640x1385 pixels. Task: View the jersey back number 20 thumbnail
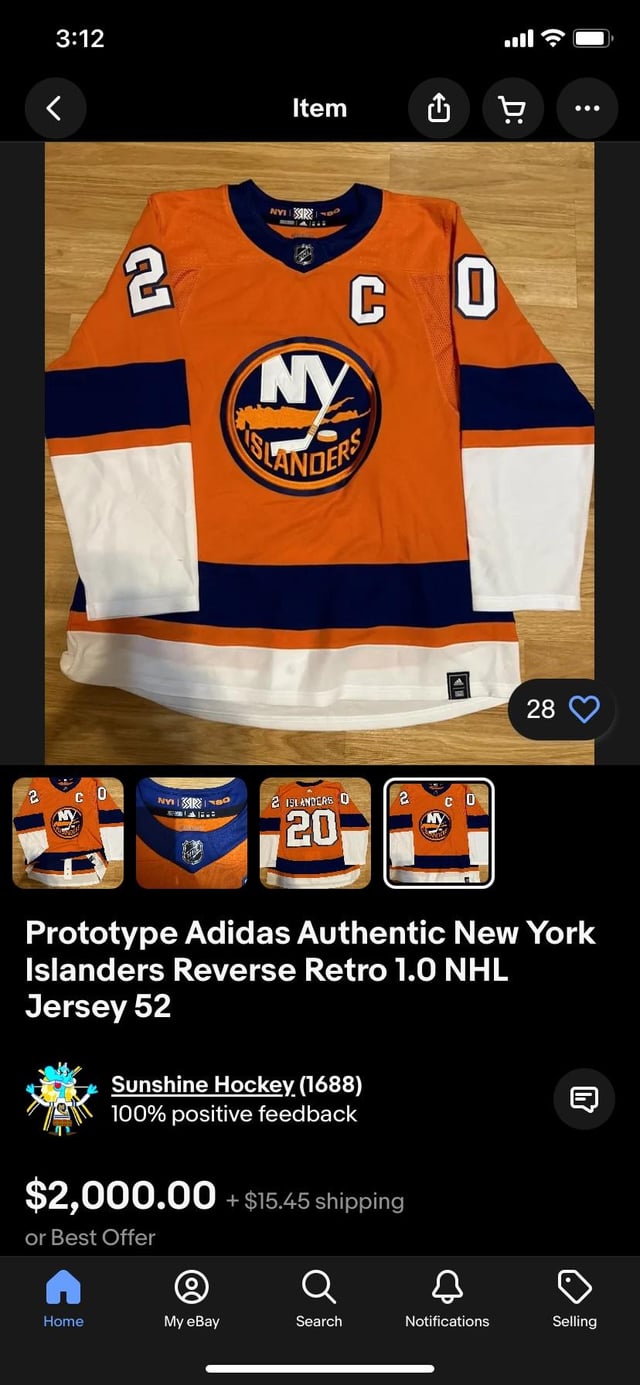(x=315, y=833)
